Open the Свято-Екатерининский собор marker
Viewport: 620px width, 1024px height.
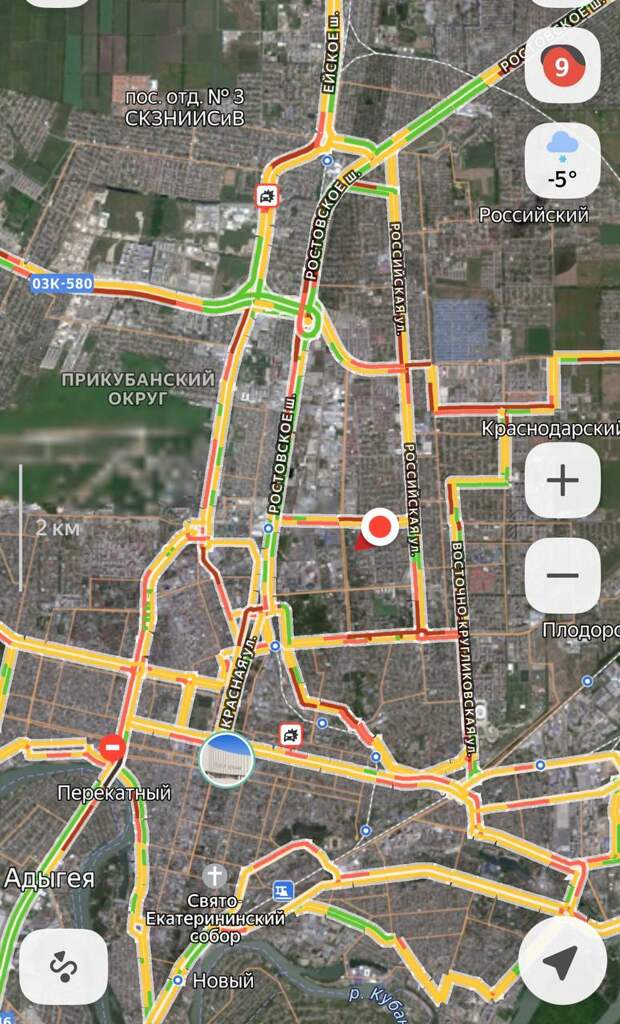click(215, 876)
